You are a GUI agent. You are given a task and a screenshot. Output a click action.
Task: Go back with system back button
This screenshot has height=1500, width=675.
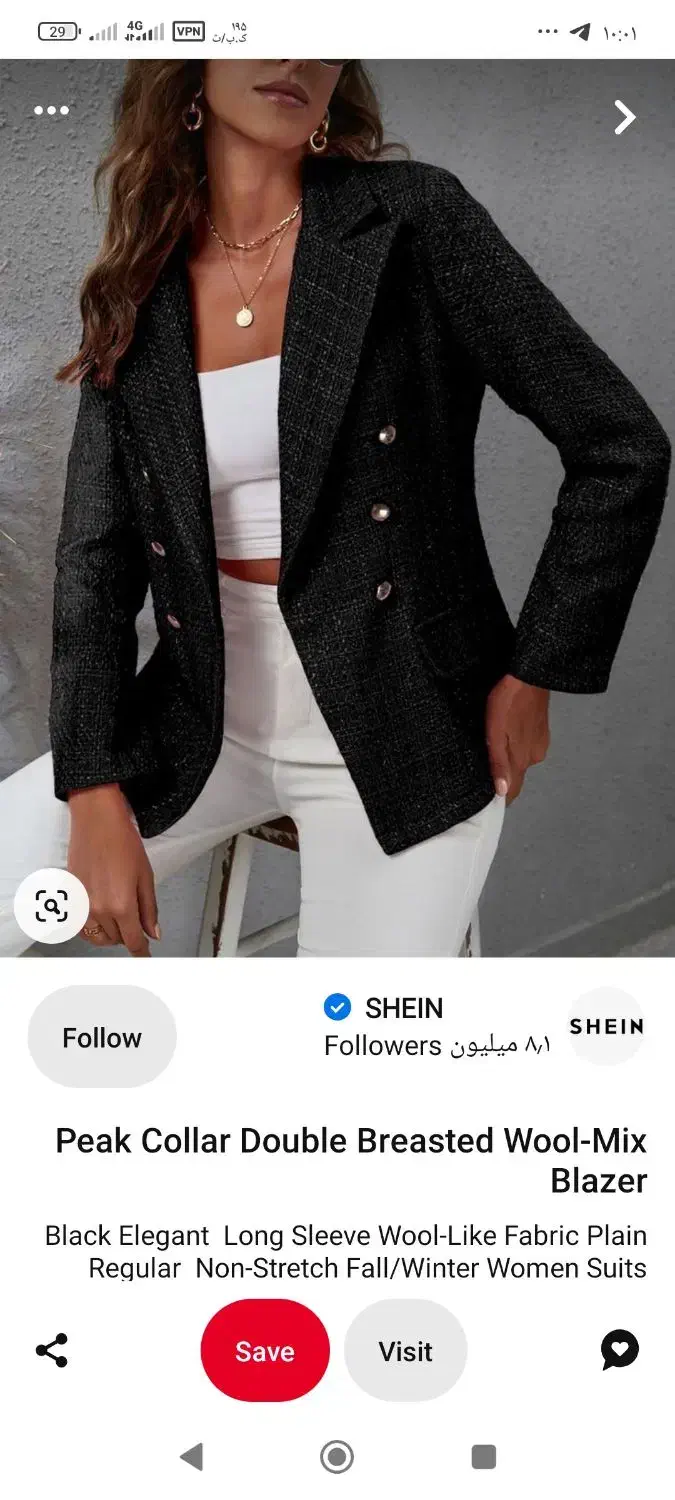[x=191, y=1457]
